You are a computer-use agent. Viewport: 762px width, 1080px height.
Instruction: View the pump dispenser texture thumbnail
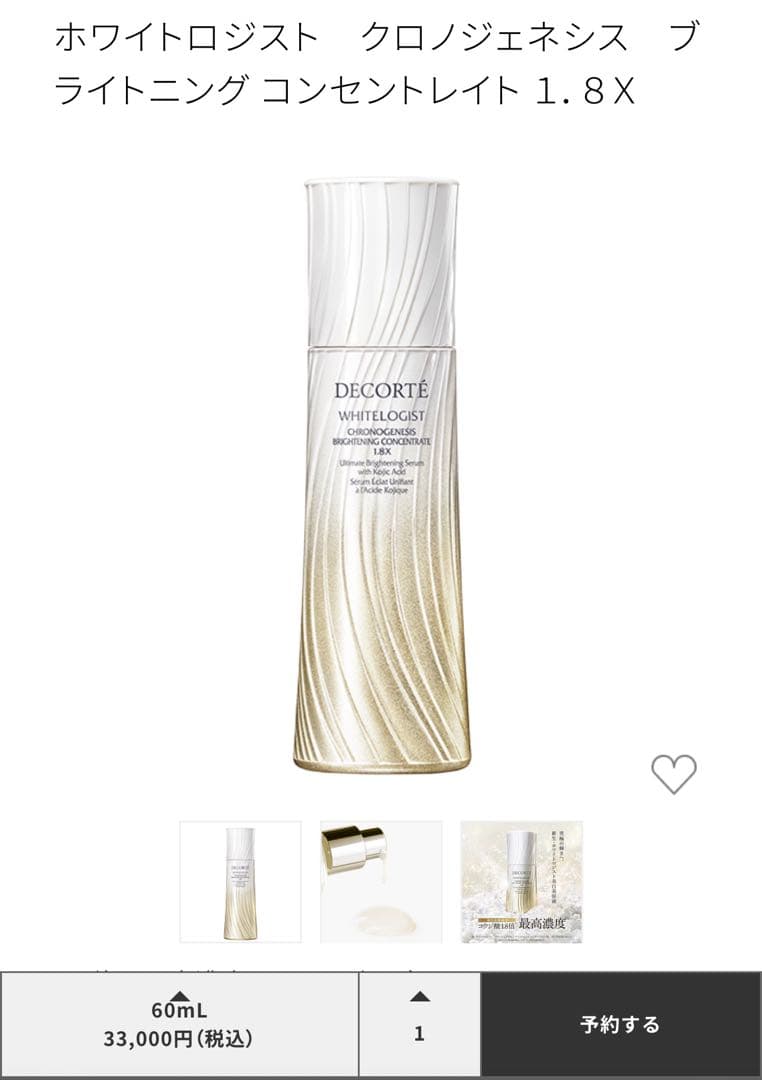pos(381,881)
